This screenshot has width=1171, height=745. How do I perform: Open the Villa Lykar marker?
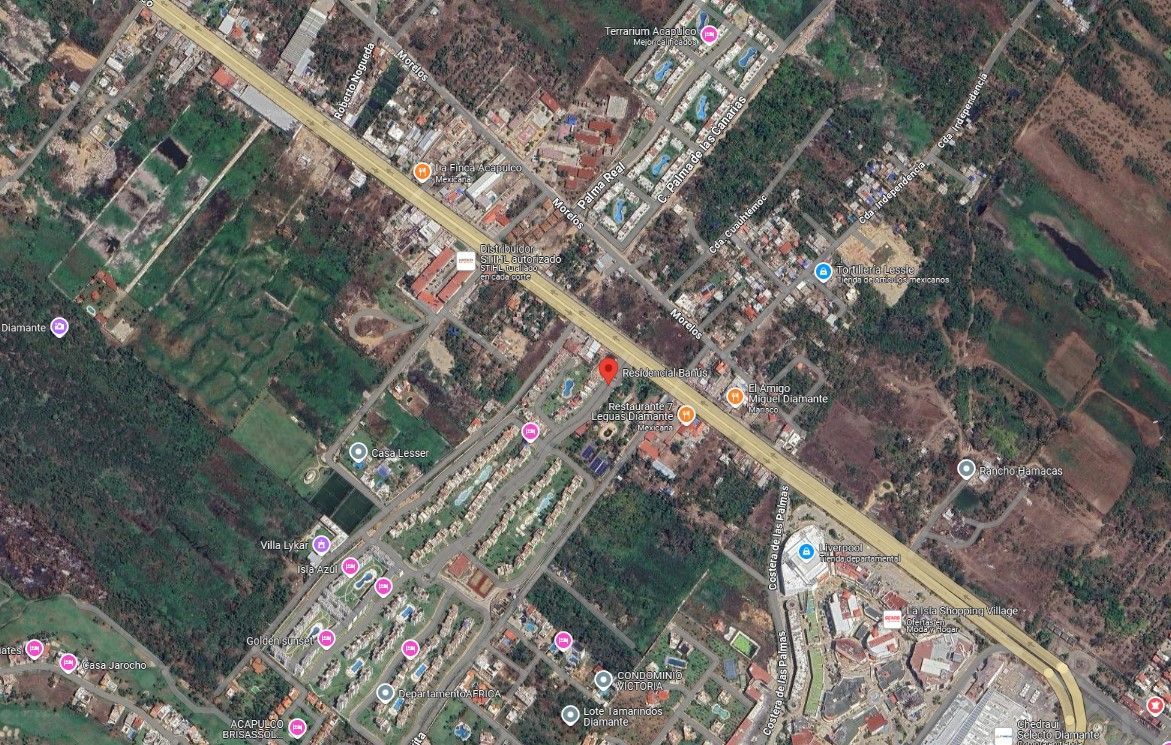coord(321,544)
